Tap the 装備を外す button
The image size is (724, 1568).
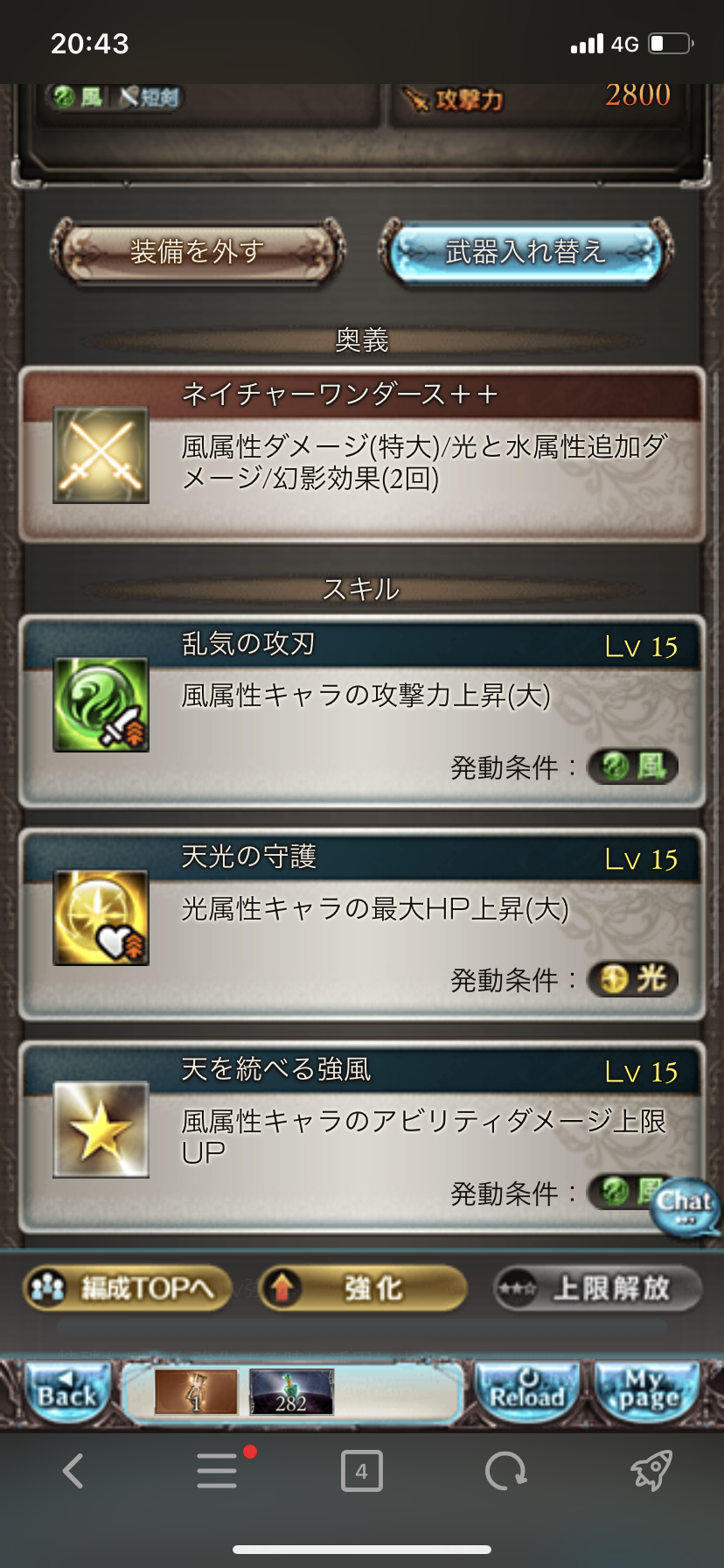click(197, 252)
